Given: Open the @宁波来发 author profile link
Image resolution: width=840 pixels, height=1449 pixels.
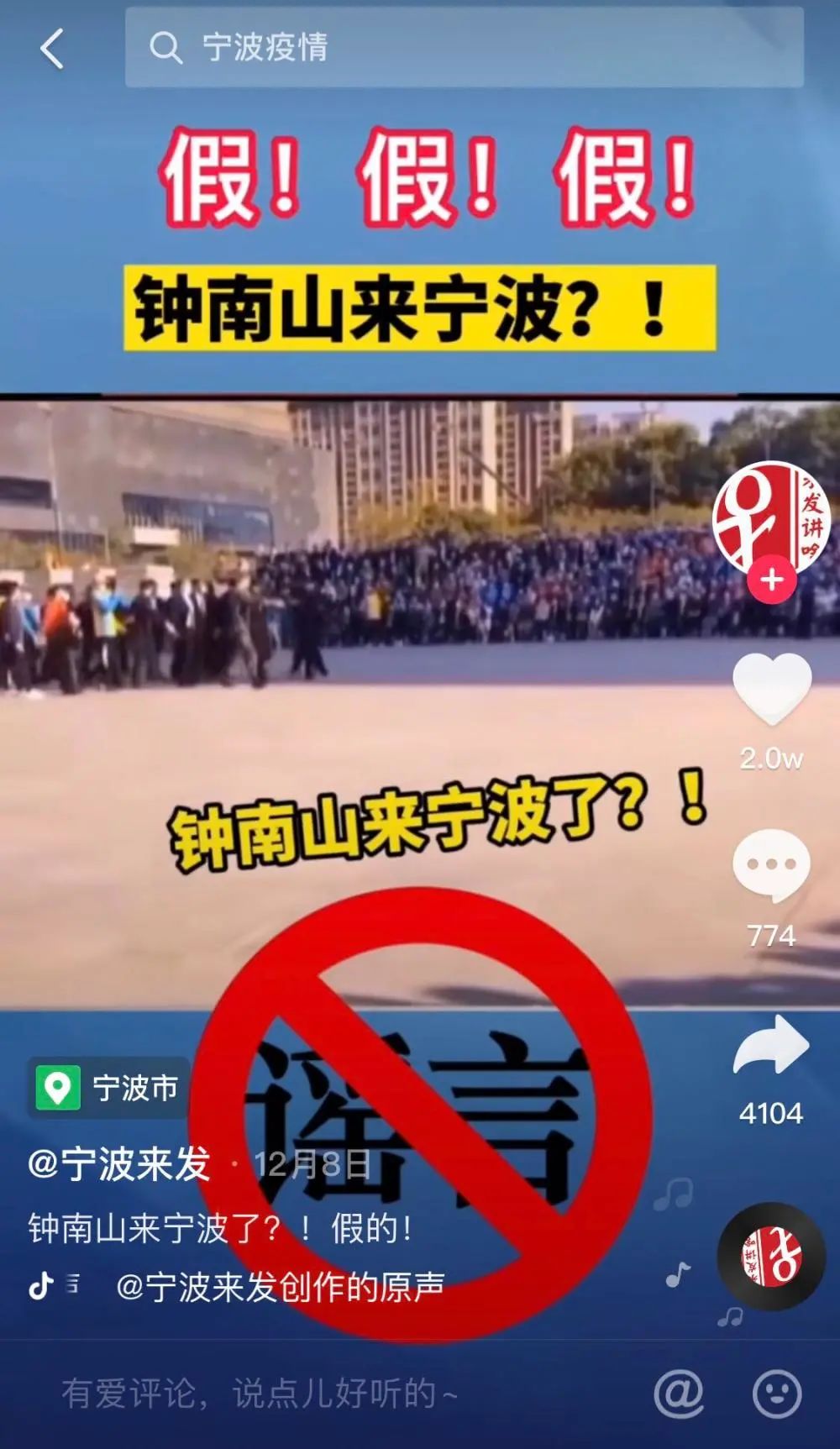Looking at the screenshot, I should (x=119, y=1164).
